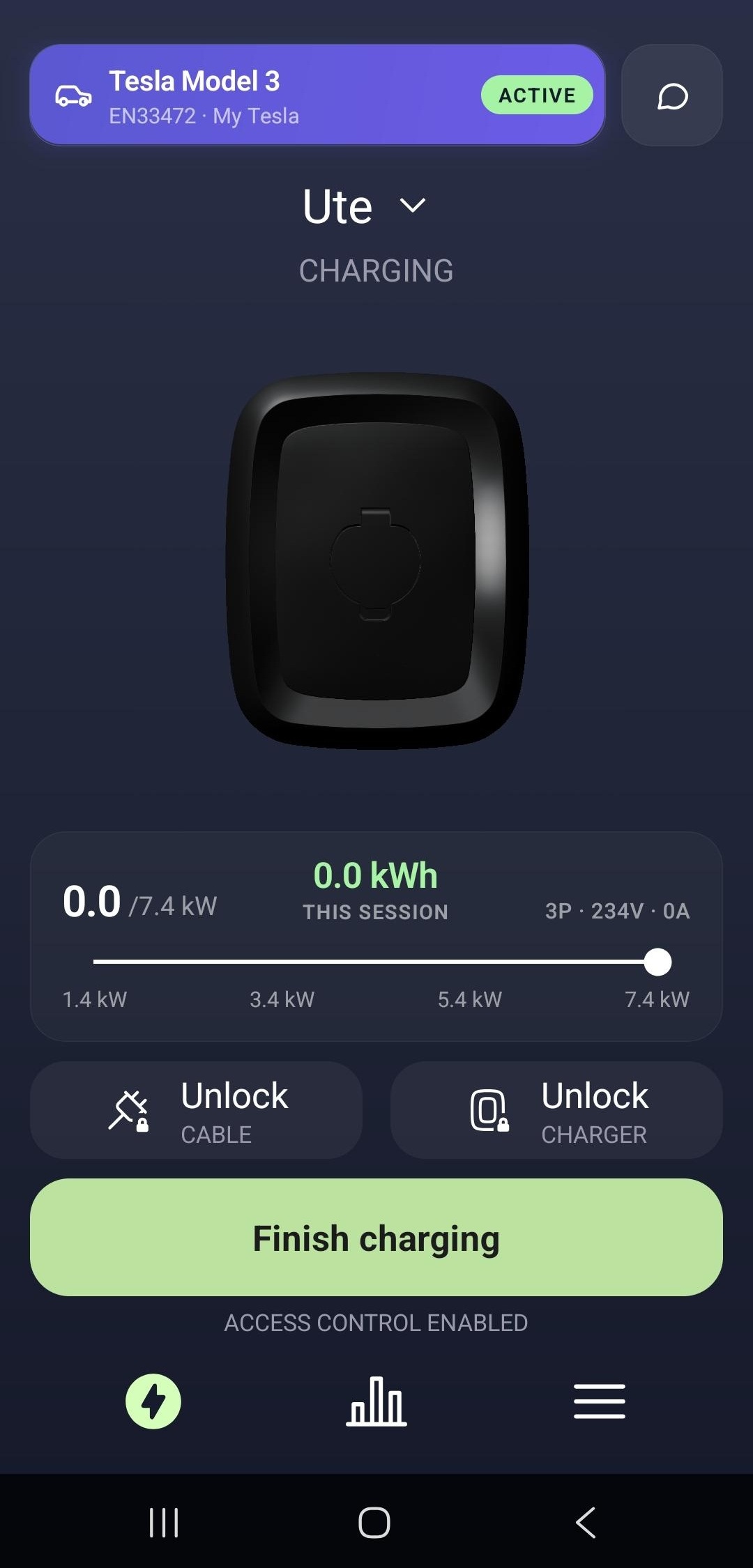
Task: Open the Tesla Model 3 vehicle card
Action: click(x=317, y=95)
